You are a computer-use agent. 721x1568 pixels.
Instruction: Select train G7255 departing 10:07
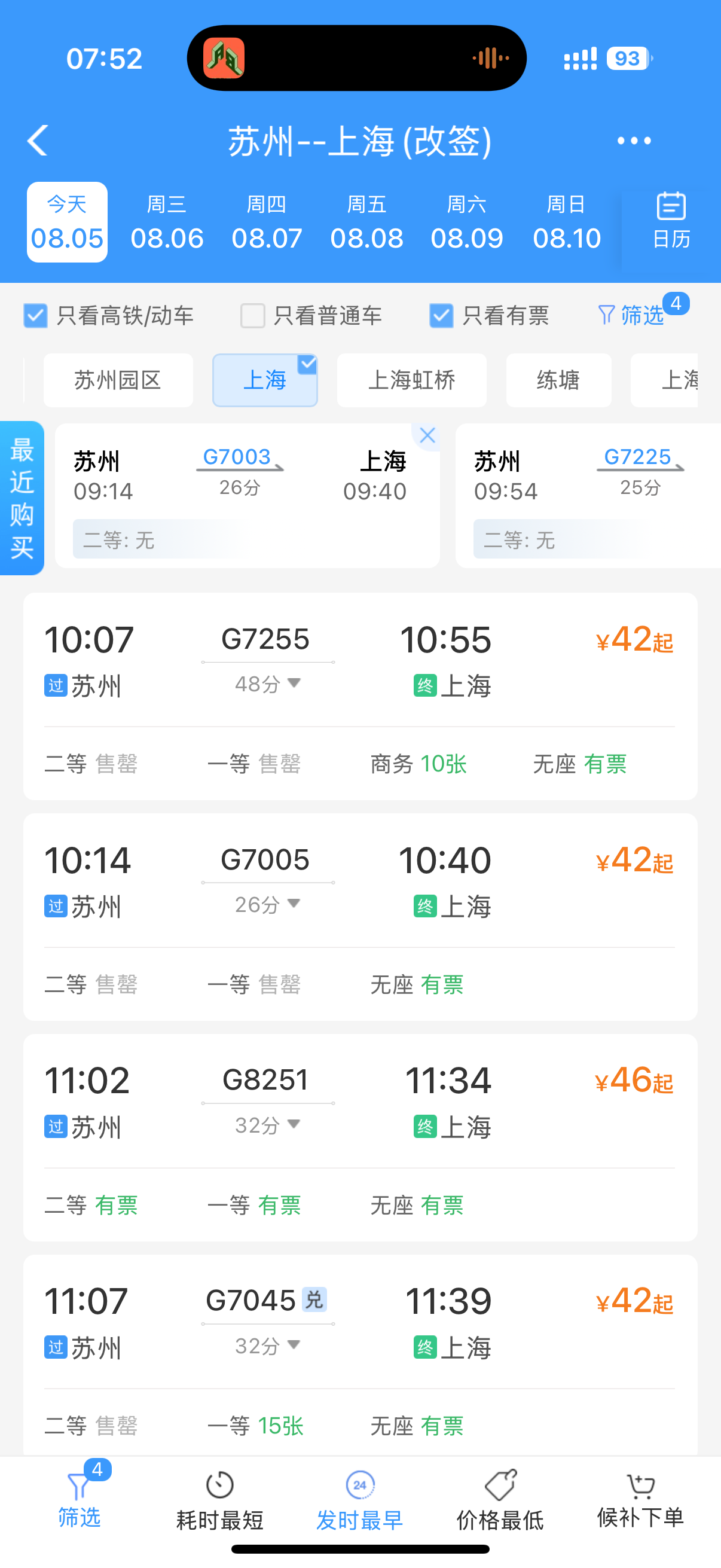point(360,695)
